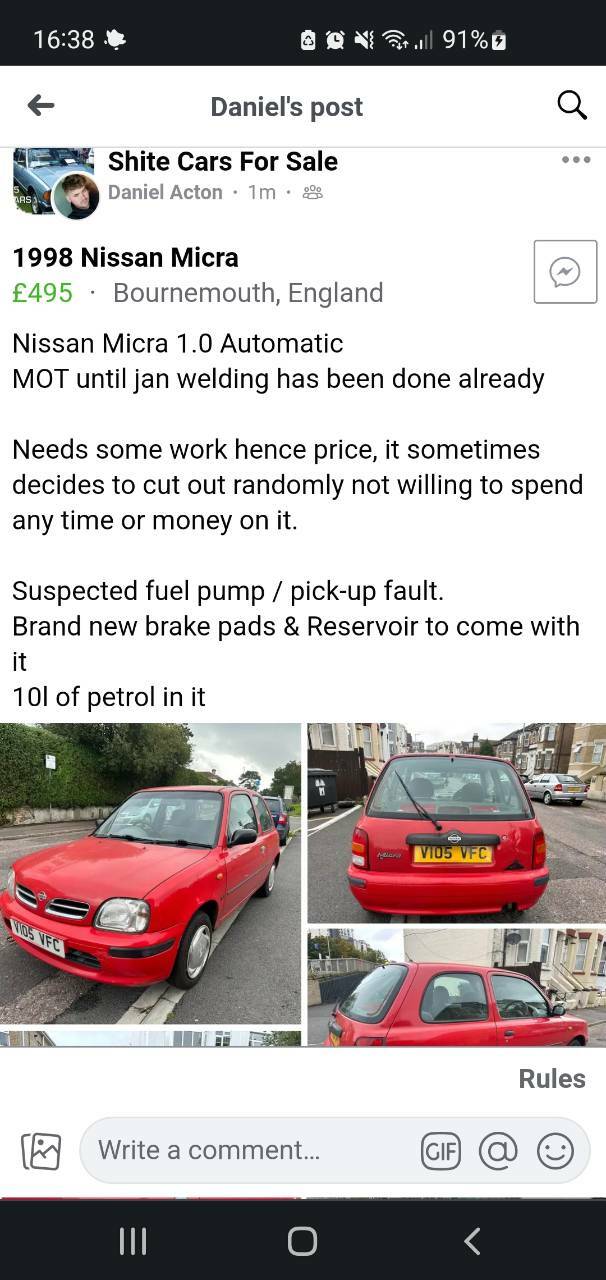
Task: Open the front-view red Micra photo
Action: click(x=150, y=873)
